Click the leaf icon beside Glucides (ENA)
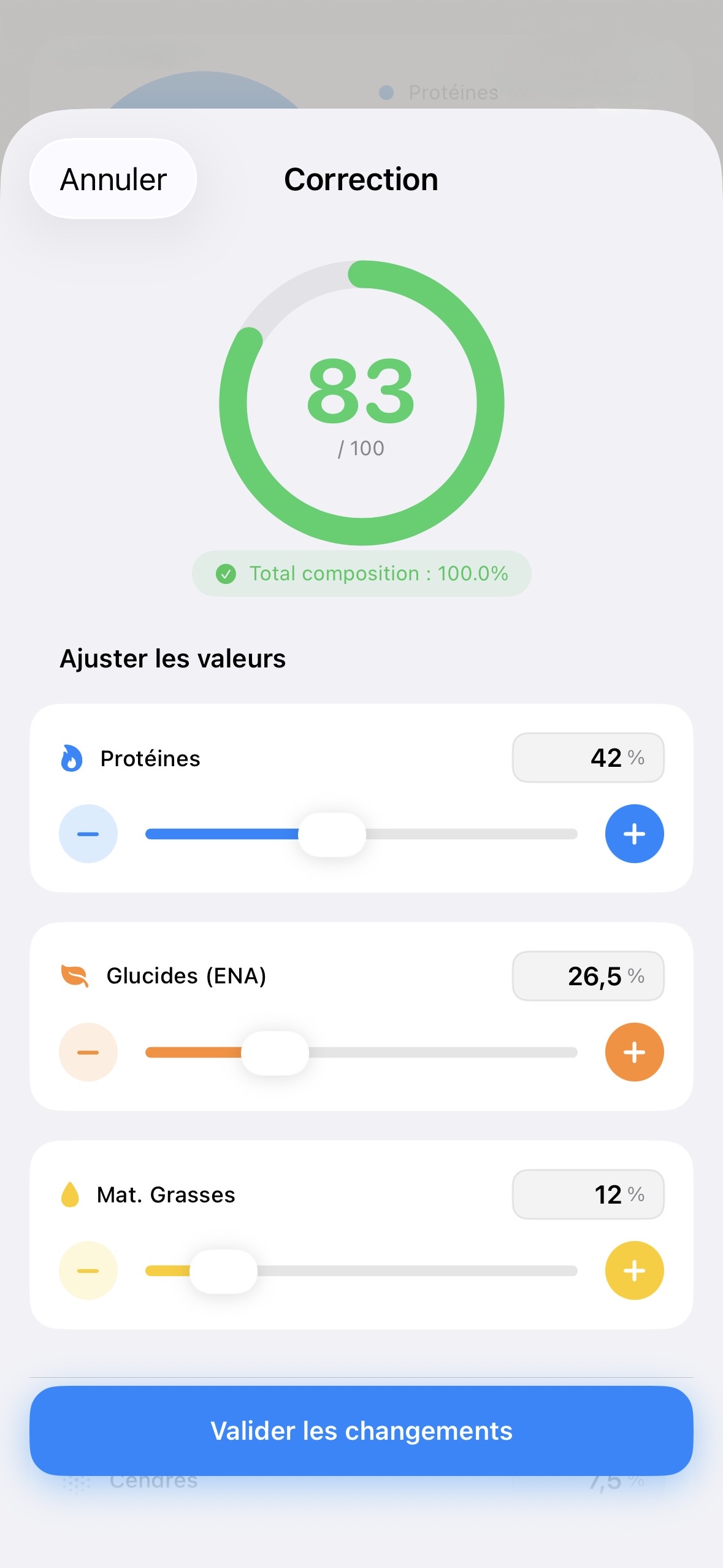Image resolution: width=723 pixels, height=1568 pixels. click(x=73, y=975)
